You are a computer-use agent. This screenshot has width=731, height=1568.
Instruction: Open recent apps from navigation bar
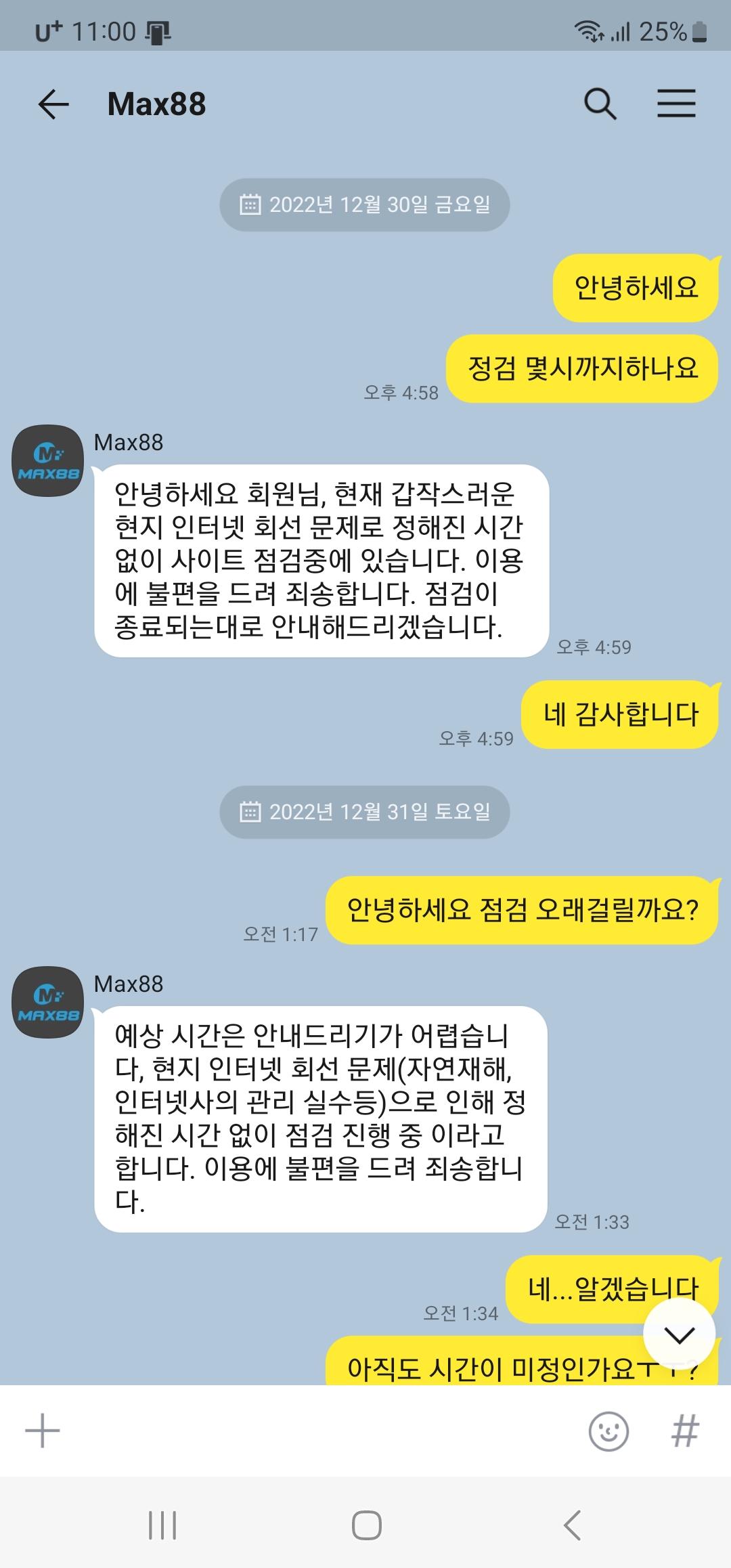coord(162,1525)
